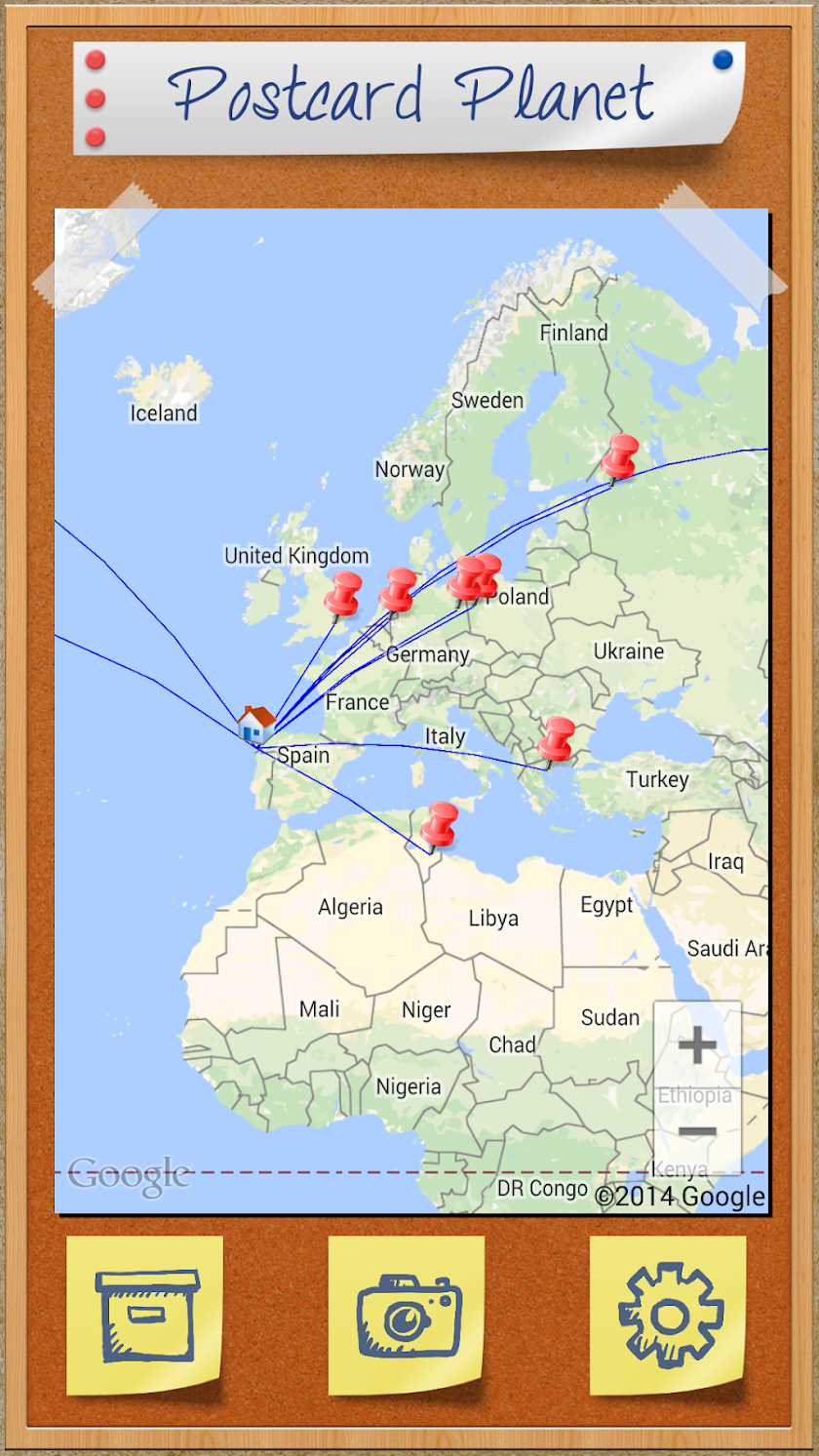Select the pin above Germany label
The image size is (819, 1456).
[398, 588]
